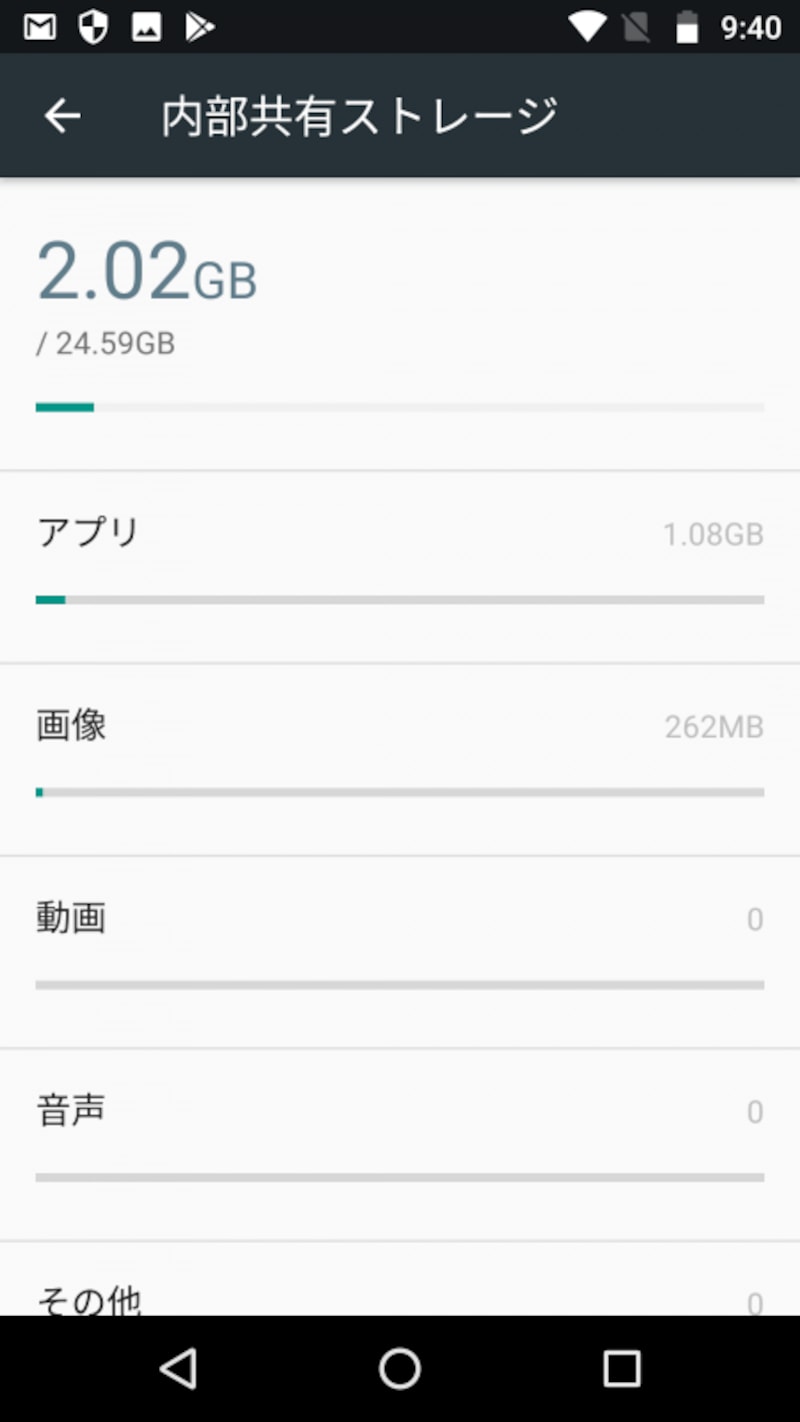
Task: Tap the 内部共有ストレージ title text
Action: click(358, 115)
